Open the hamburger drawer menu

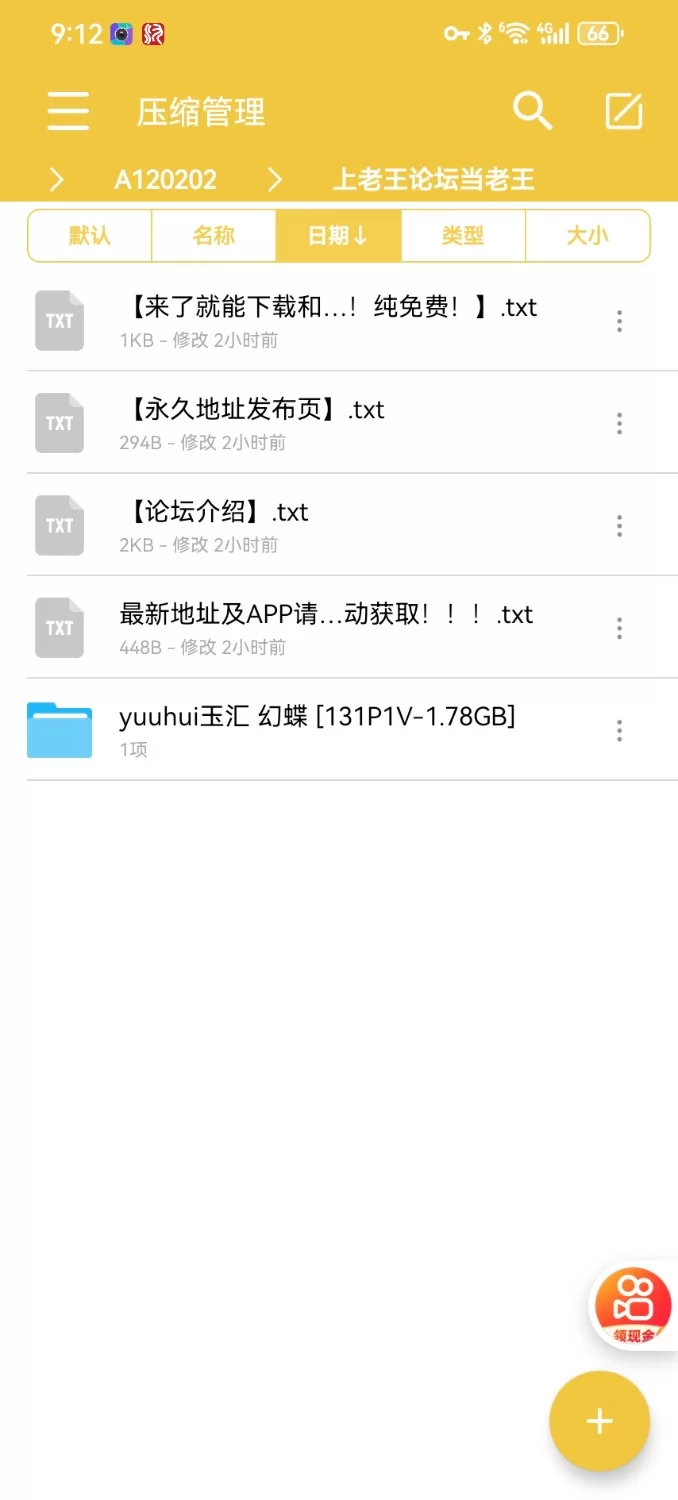[x=68, y=111]
